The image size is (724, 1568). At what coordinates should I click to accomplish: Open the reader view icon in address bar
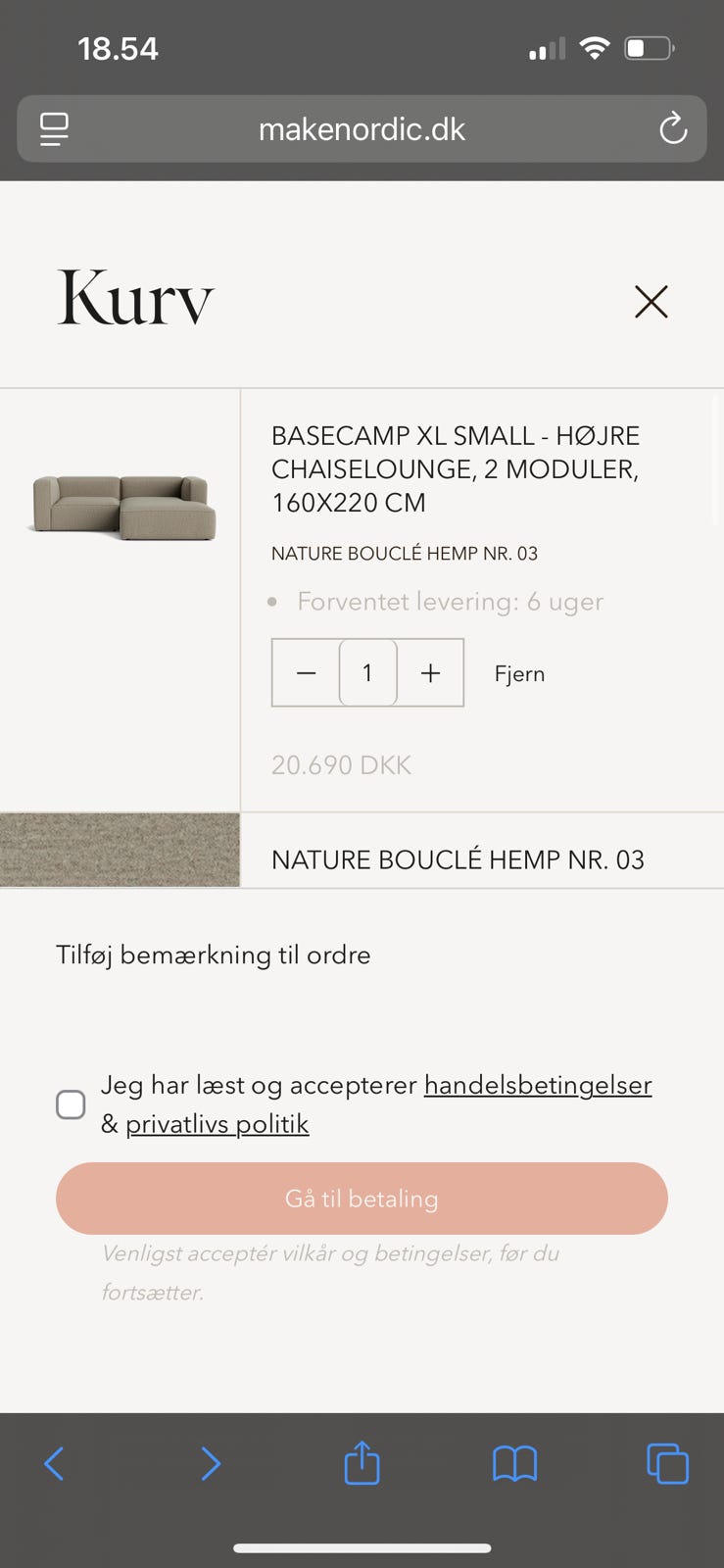54,128
